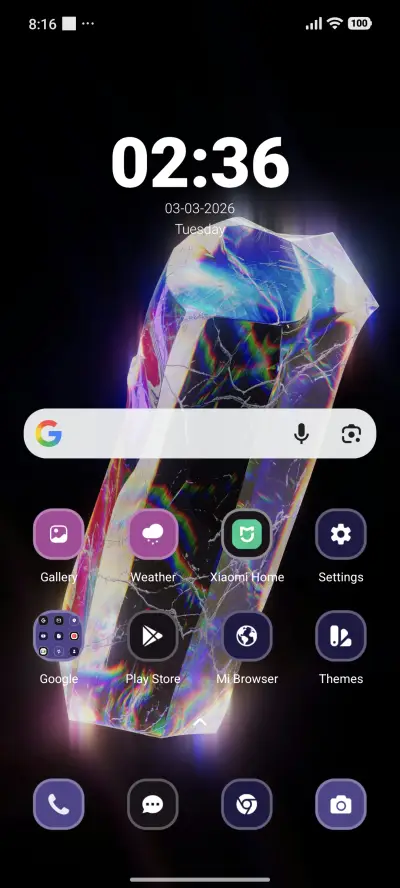Open the Messages app in the dock
The width and height of the screenshot is (400, 888).
click(153, 804)
